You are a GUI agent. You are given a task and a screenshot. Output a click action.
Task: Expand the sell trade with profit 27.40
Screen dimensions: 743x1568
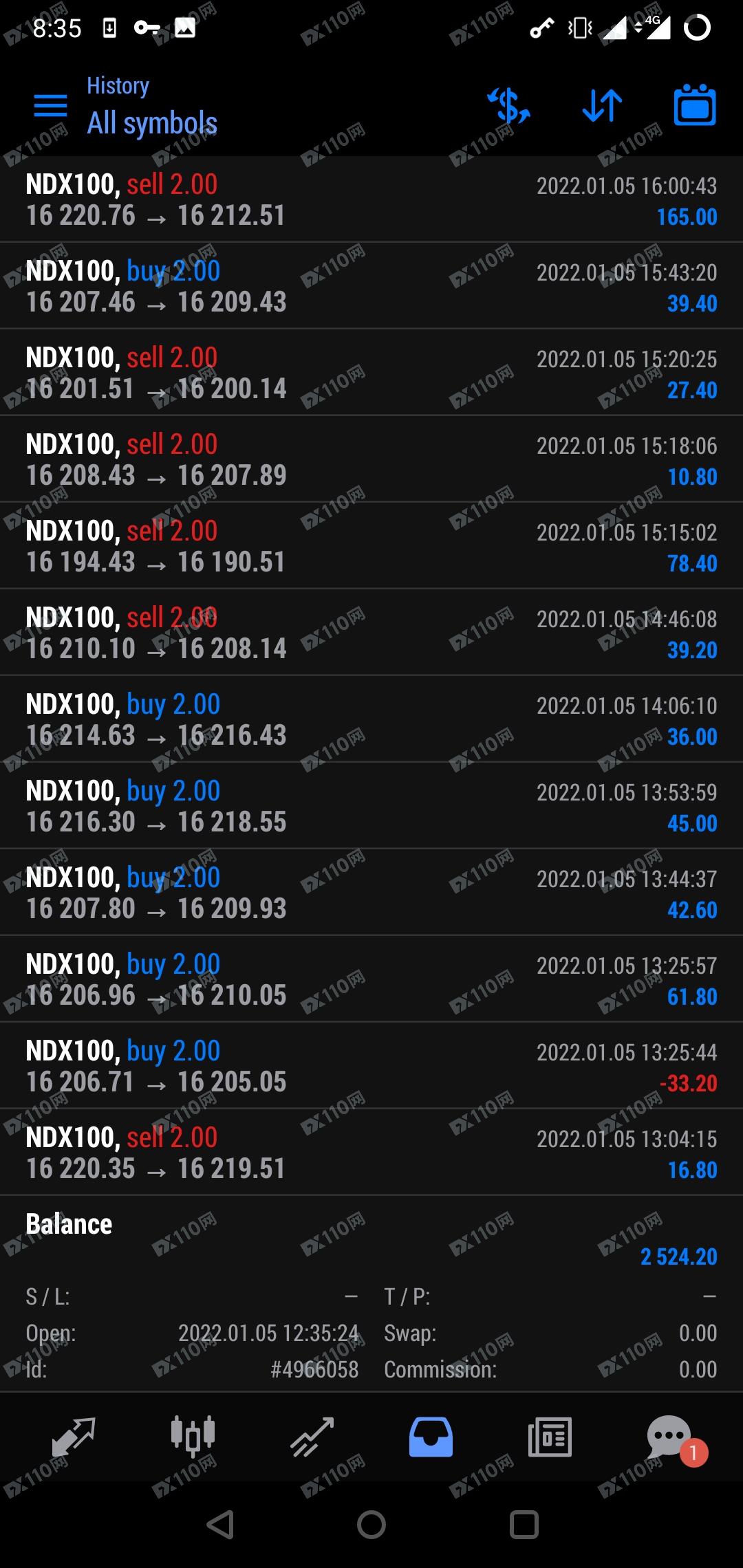point(371,373)
